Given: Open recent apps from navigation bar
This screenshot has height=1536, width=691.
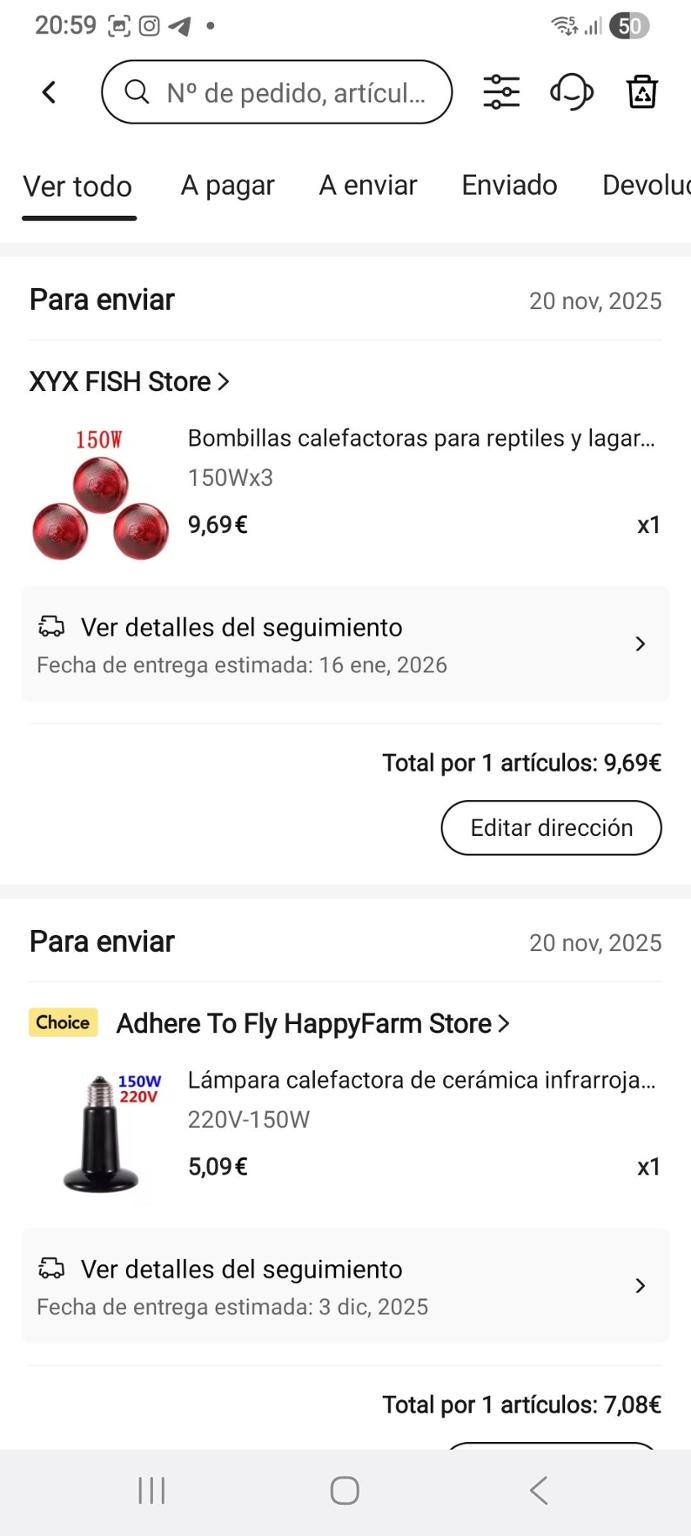Looking at the screenshot, I should (152, 1491).
